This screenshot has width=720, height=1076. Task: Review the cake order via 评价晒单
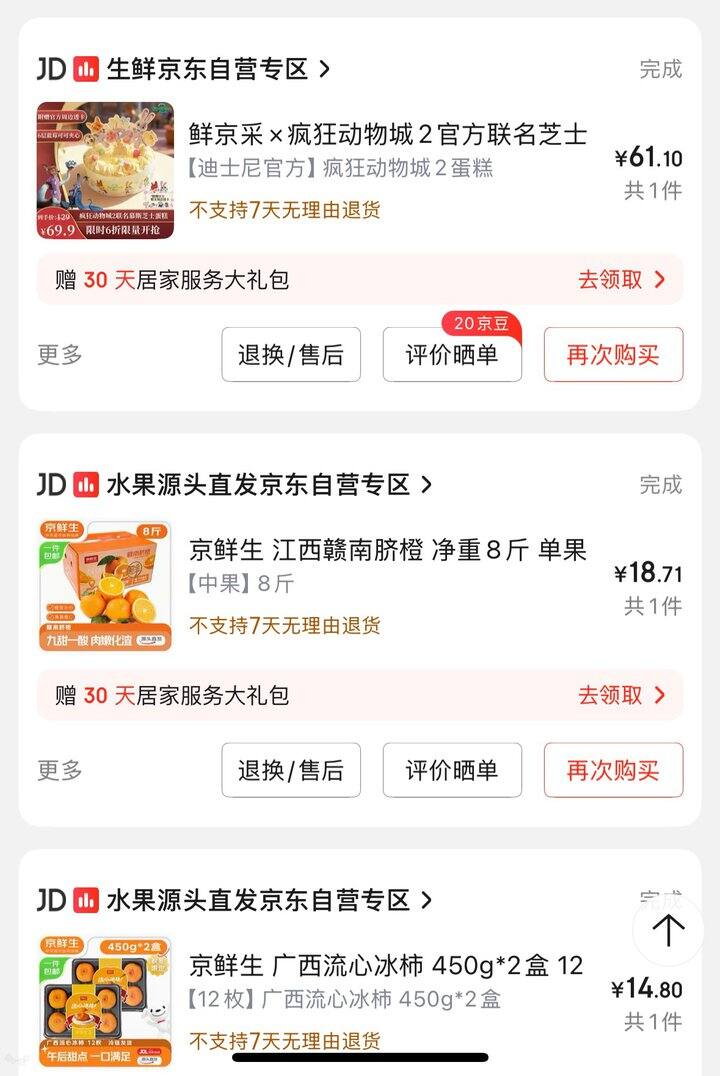point(452,355)
